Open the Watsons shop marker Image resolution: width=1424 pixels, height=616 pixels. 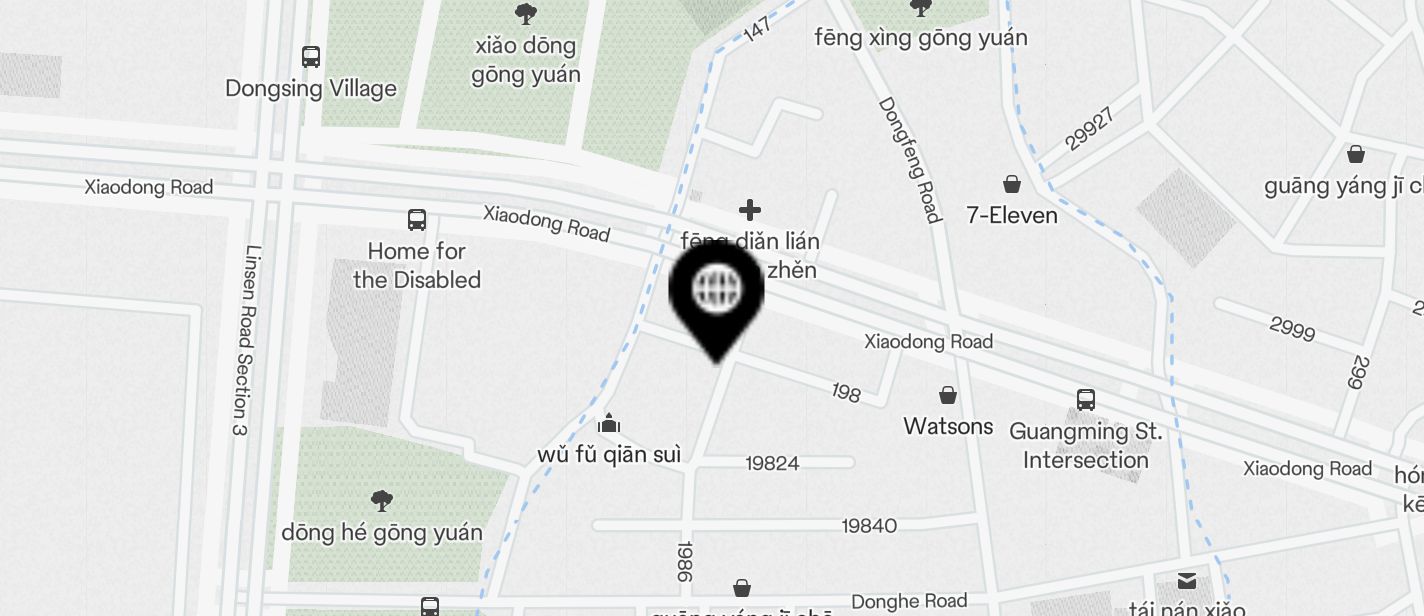(947, 397)
